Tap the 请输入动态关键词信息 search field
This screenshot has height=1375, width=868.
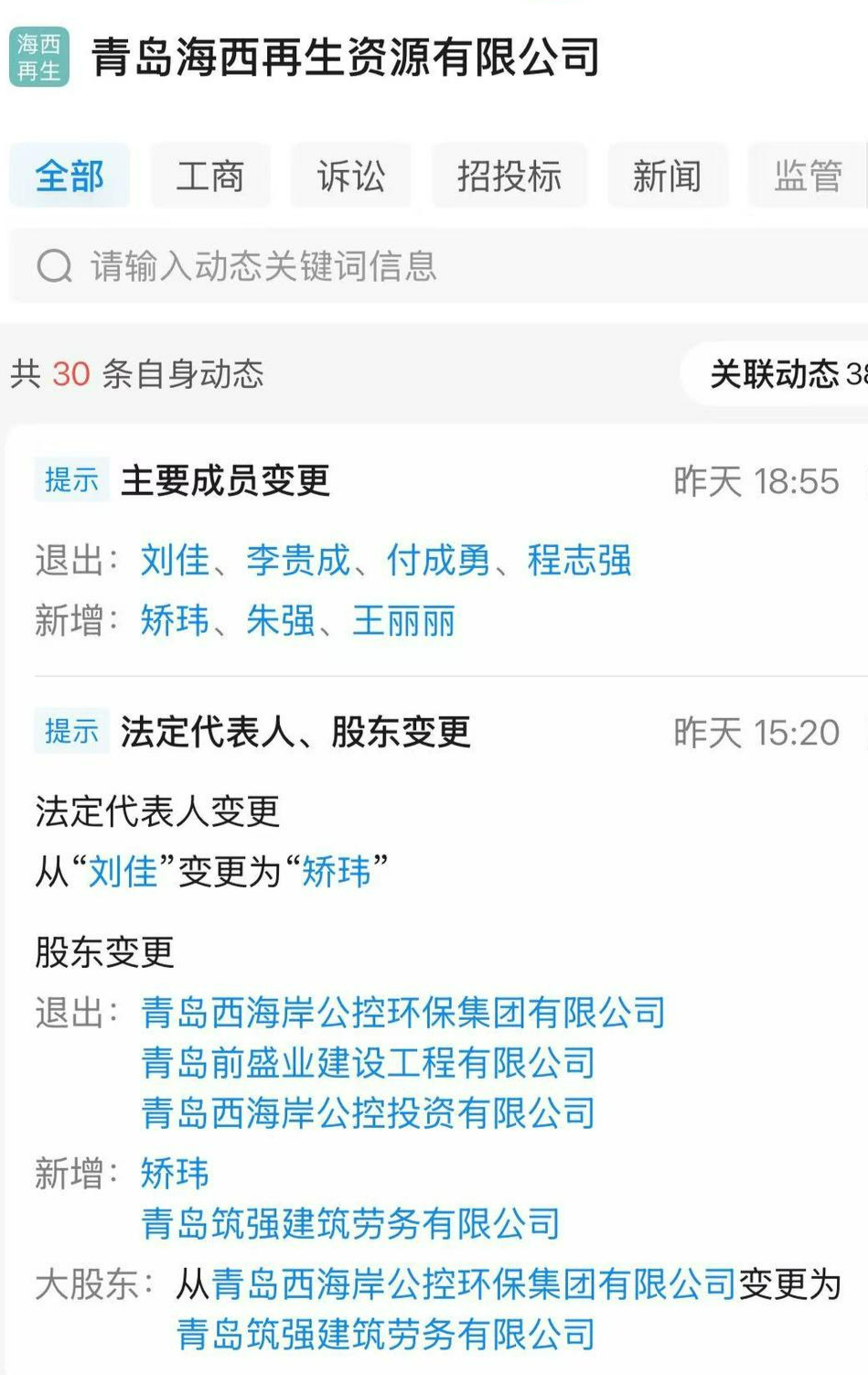tap(439, 266)
